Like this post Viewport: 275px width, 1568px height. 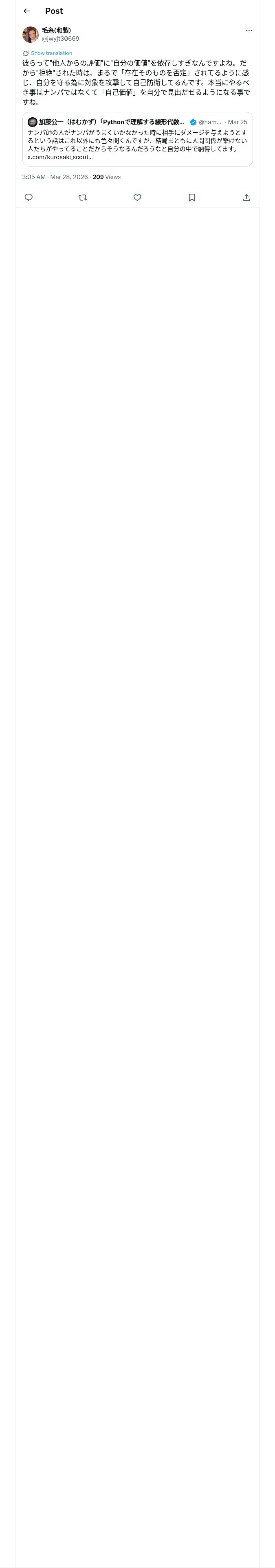(x=137, y=197)
